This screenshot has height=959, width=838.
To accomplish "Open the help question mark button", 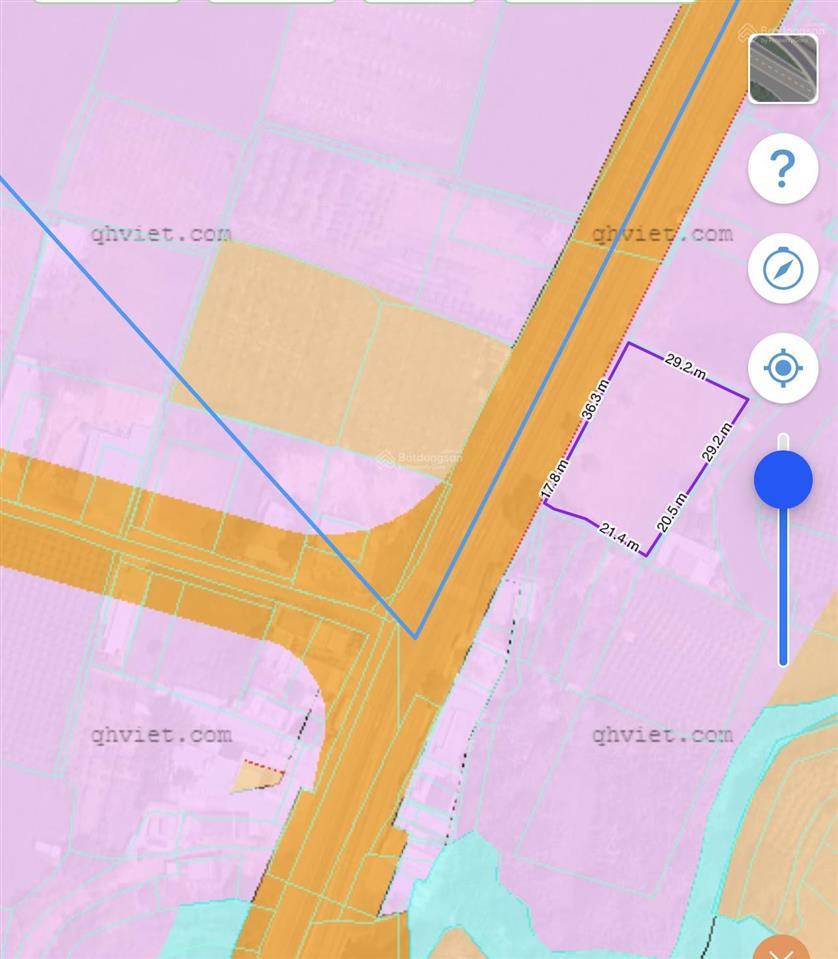I will click(783, 169).
